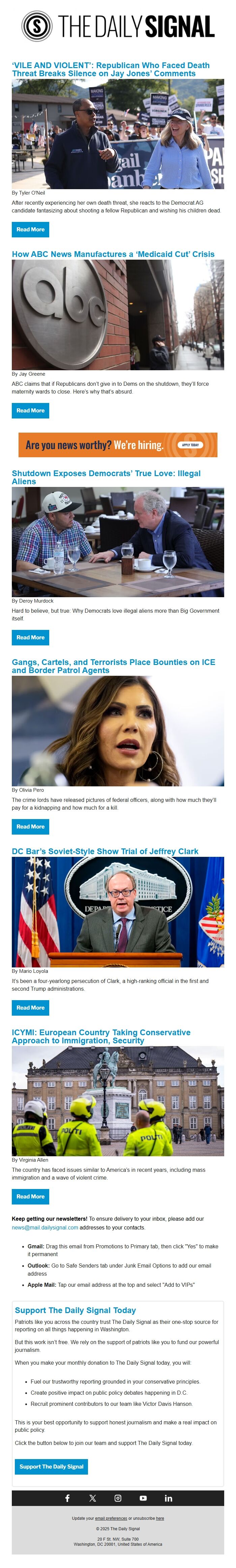Screen dimensions: 236x1568
Task: Open the Instagram icon in the footer
Action: [118, 1498]
